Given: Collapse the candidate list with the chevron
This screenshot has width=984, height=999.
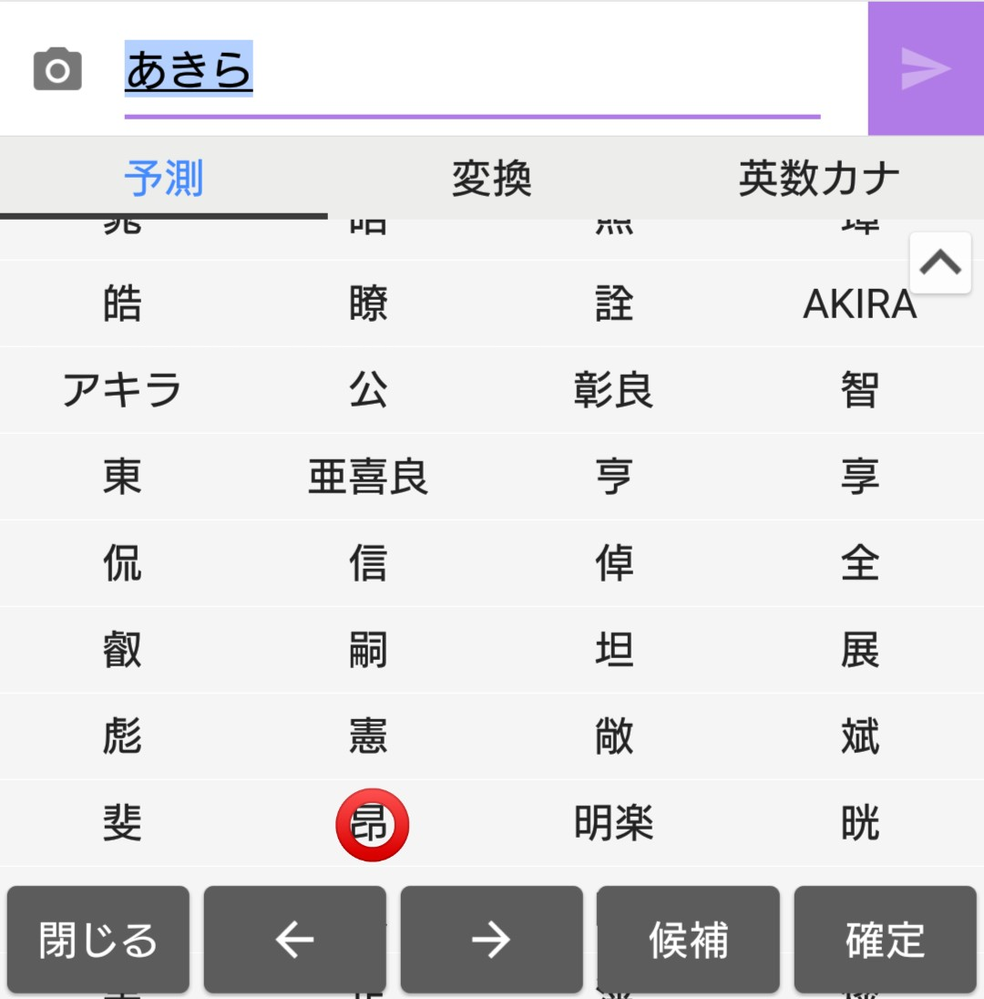Looking at the screenshot, I should [939, 262].
